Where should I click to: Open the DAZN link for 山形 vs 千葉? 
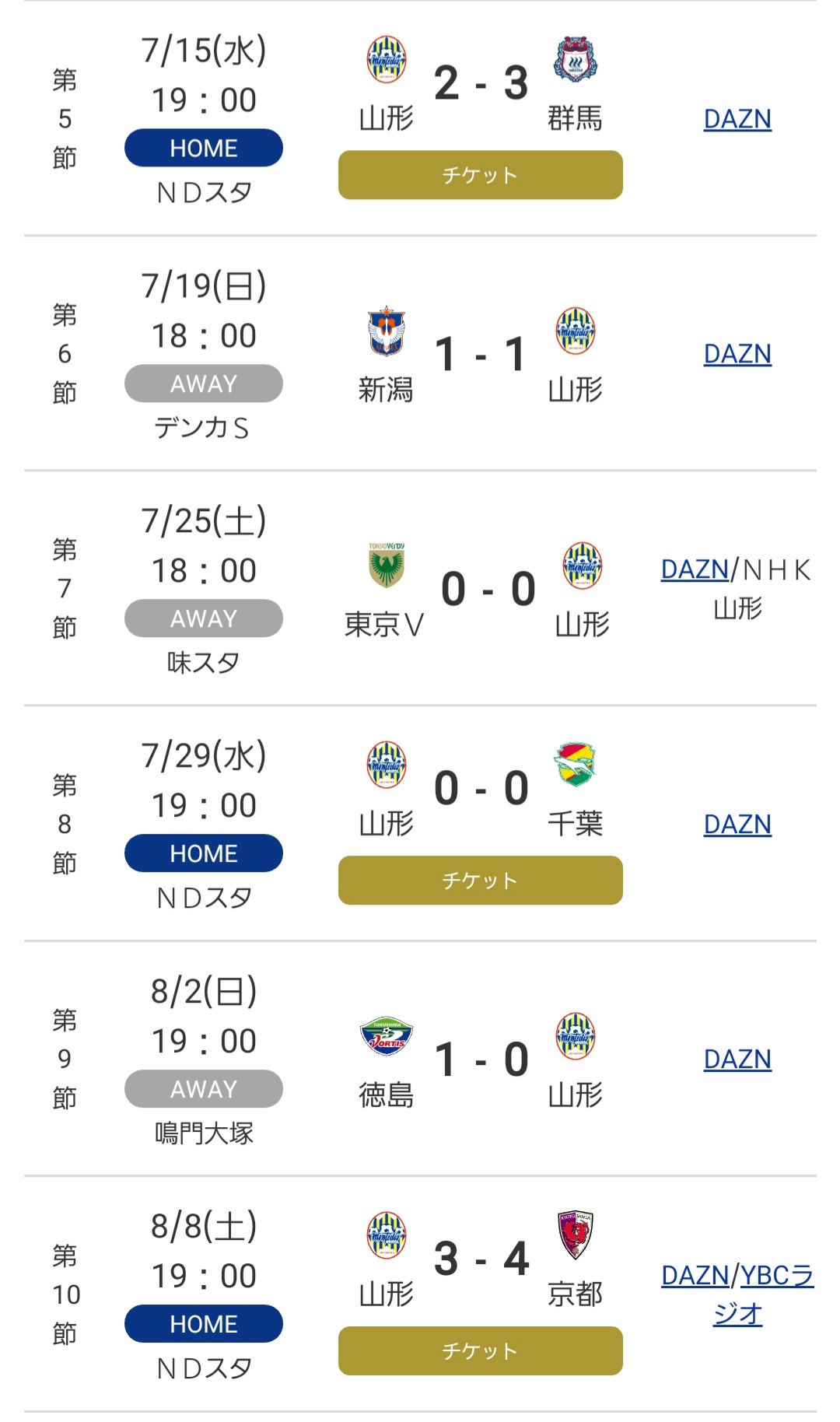(737, 825)
